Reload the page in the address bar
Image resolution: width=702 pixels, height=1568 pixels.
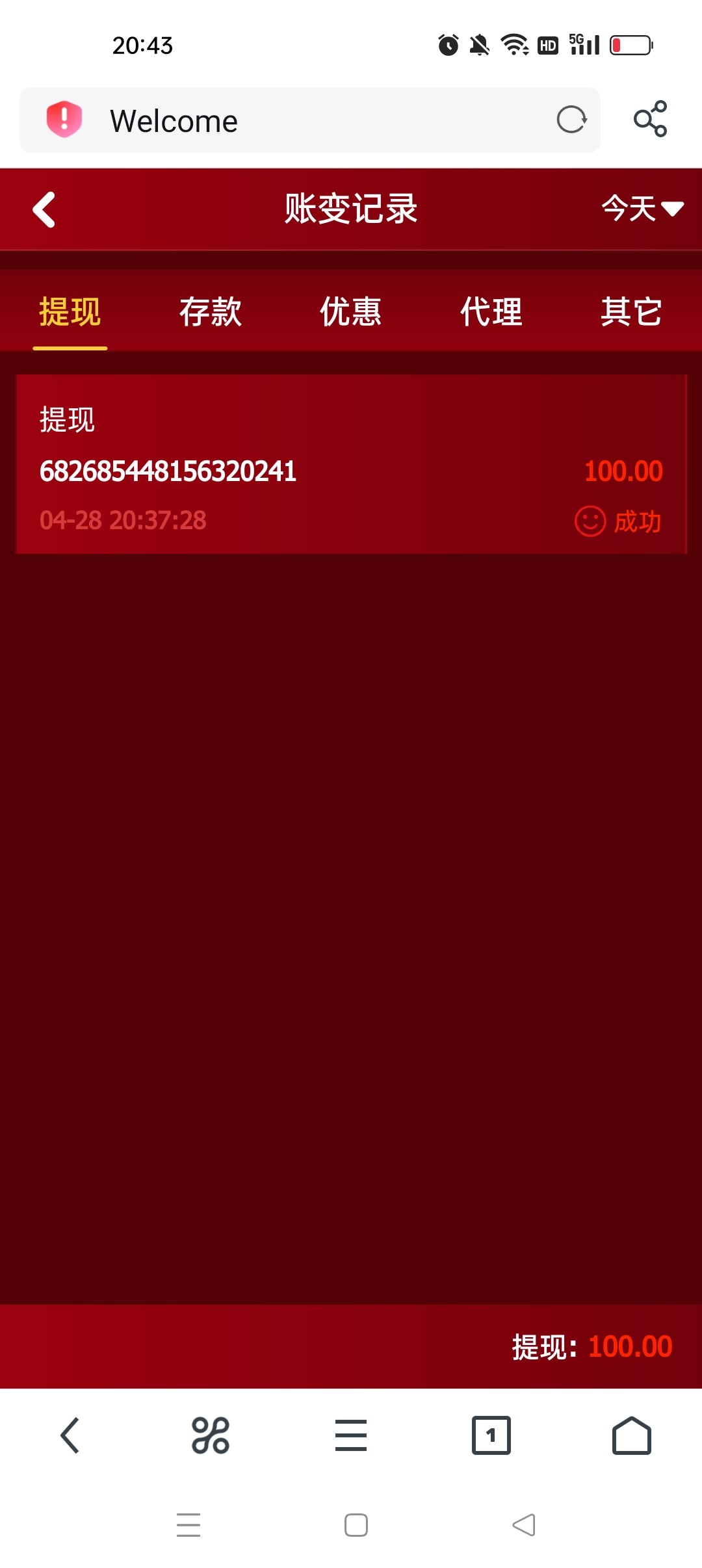[x=571, y=120]
